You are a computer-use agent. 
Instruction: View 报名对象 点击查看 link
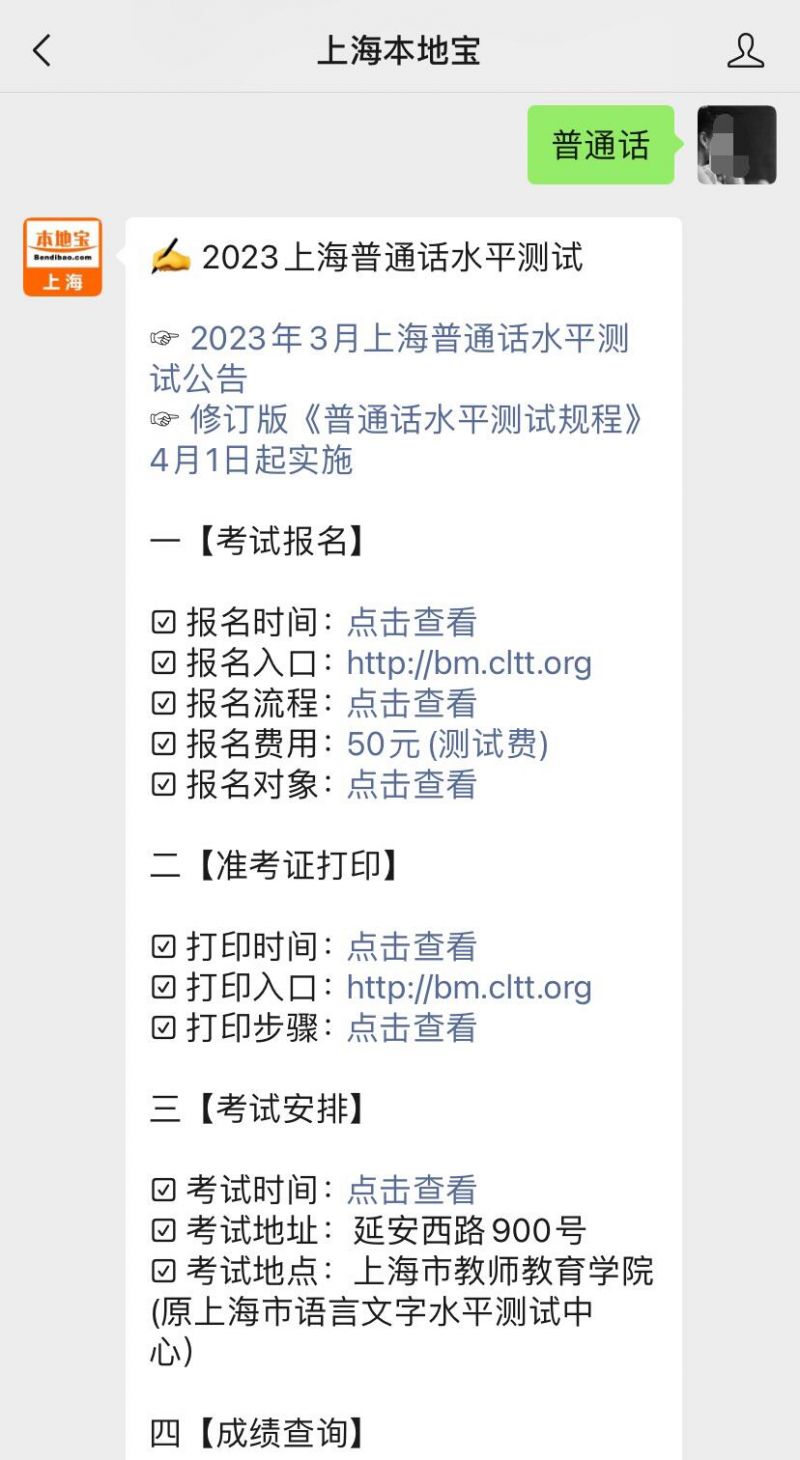click(412, 785)
